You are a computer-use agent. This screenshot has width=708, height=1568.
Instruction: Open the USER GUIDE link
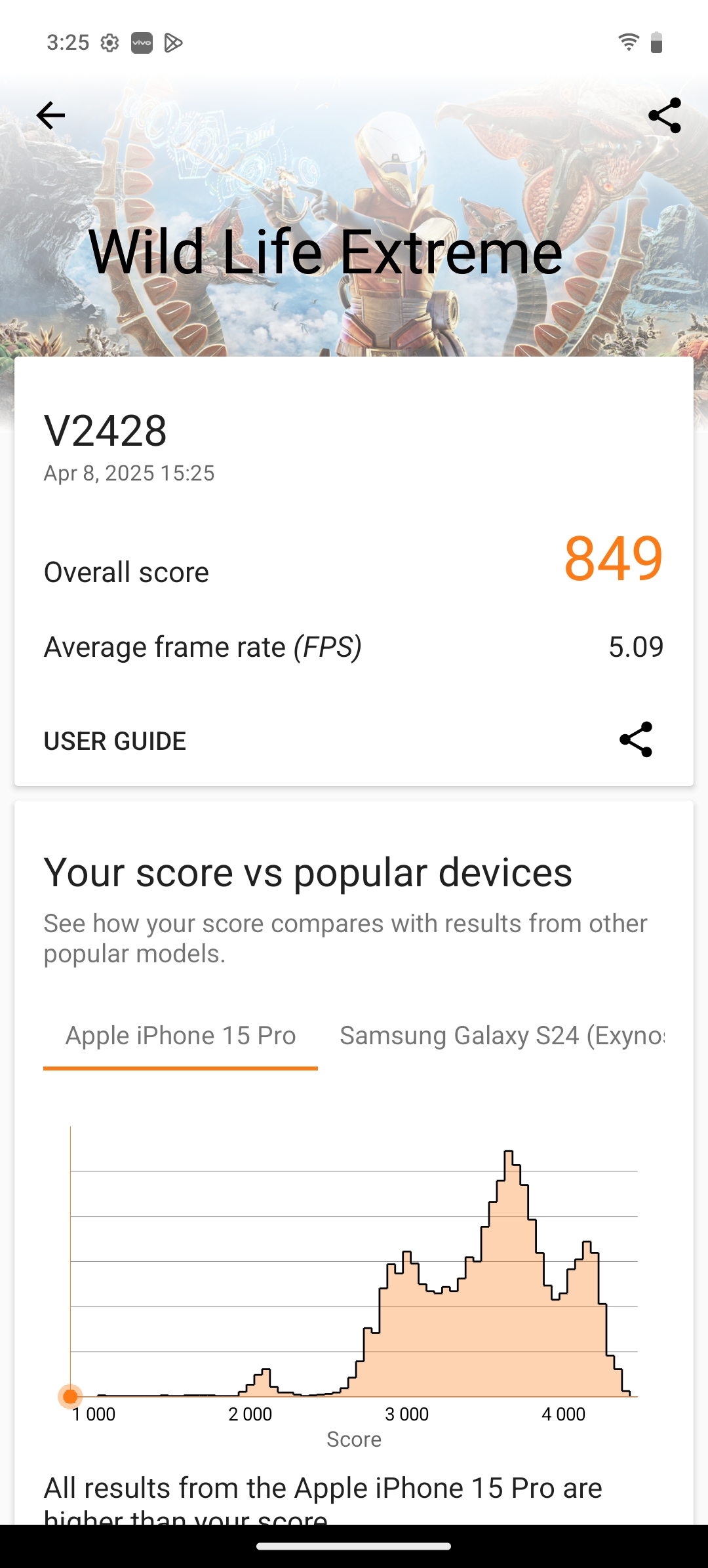tap(115, 741)
